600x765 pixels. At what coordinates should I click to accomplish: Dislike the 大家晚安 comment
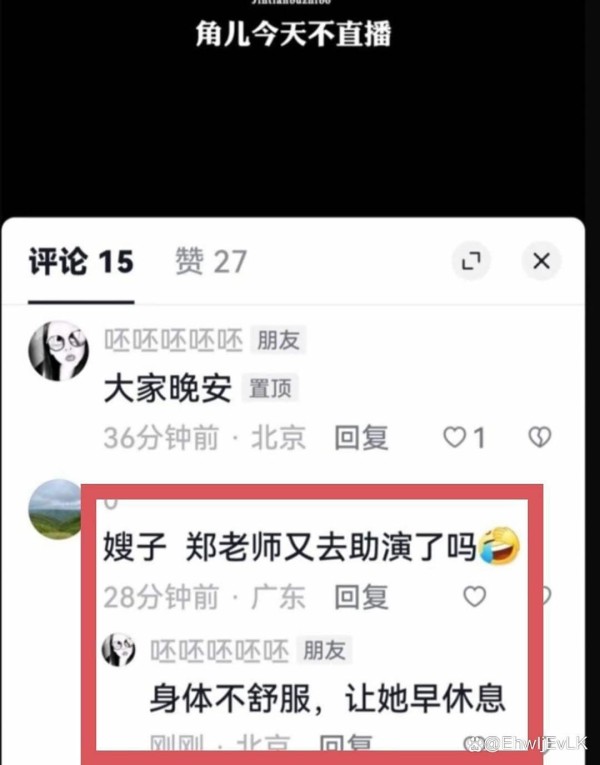click(540, 437)
